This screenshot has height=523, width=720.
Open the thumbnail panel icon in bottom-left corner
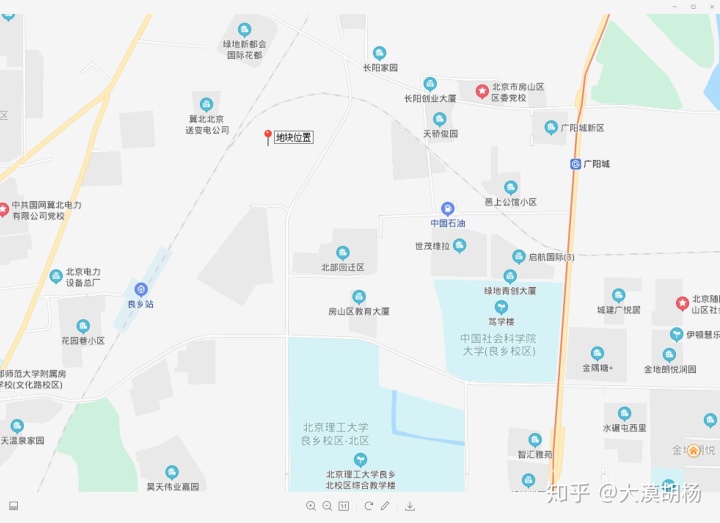[x=14, y=506]
